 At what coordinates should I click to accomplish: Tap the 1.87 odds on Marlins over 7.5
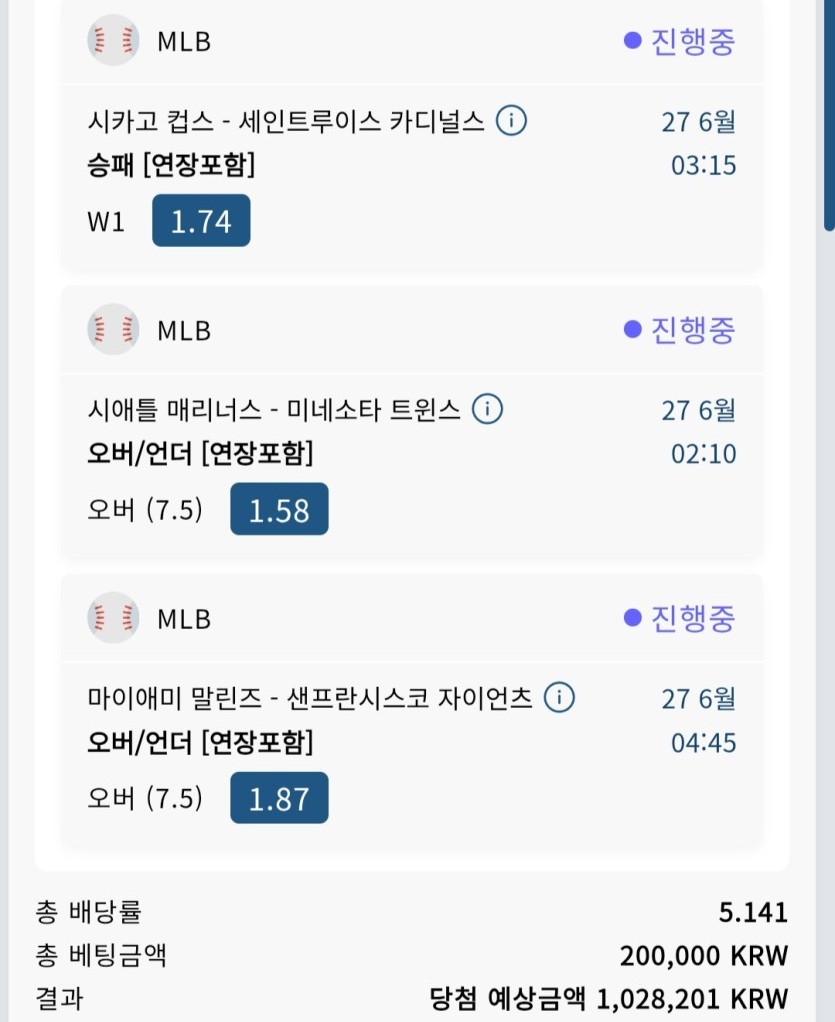pyautogui.click(x=279, y=798)
